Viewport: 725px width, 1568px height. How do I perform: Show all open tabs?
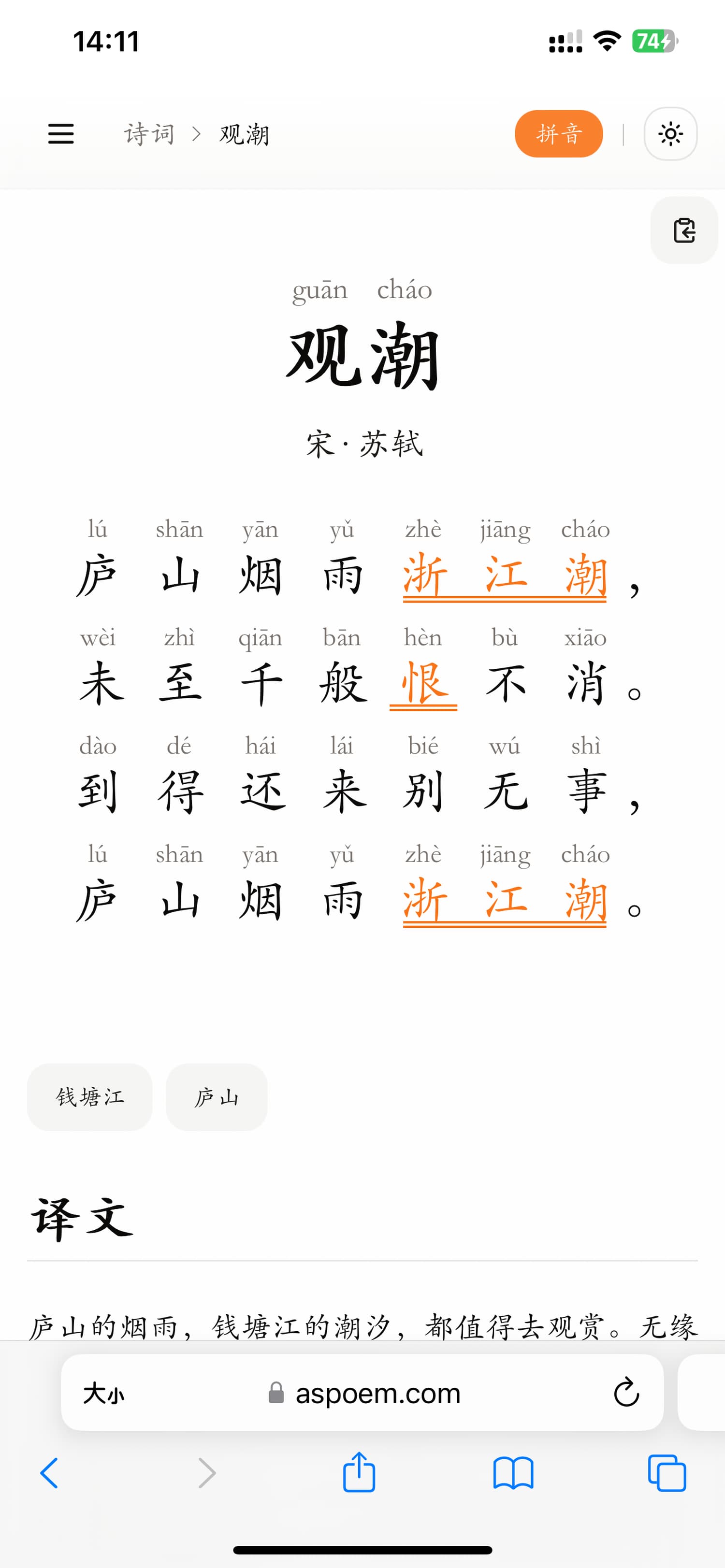tap(667, 1473)
